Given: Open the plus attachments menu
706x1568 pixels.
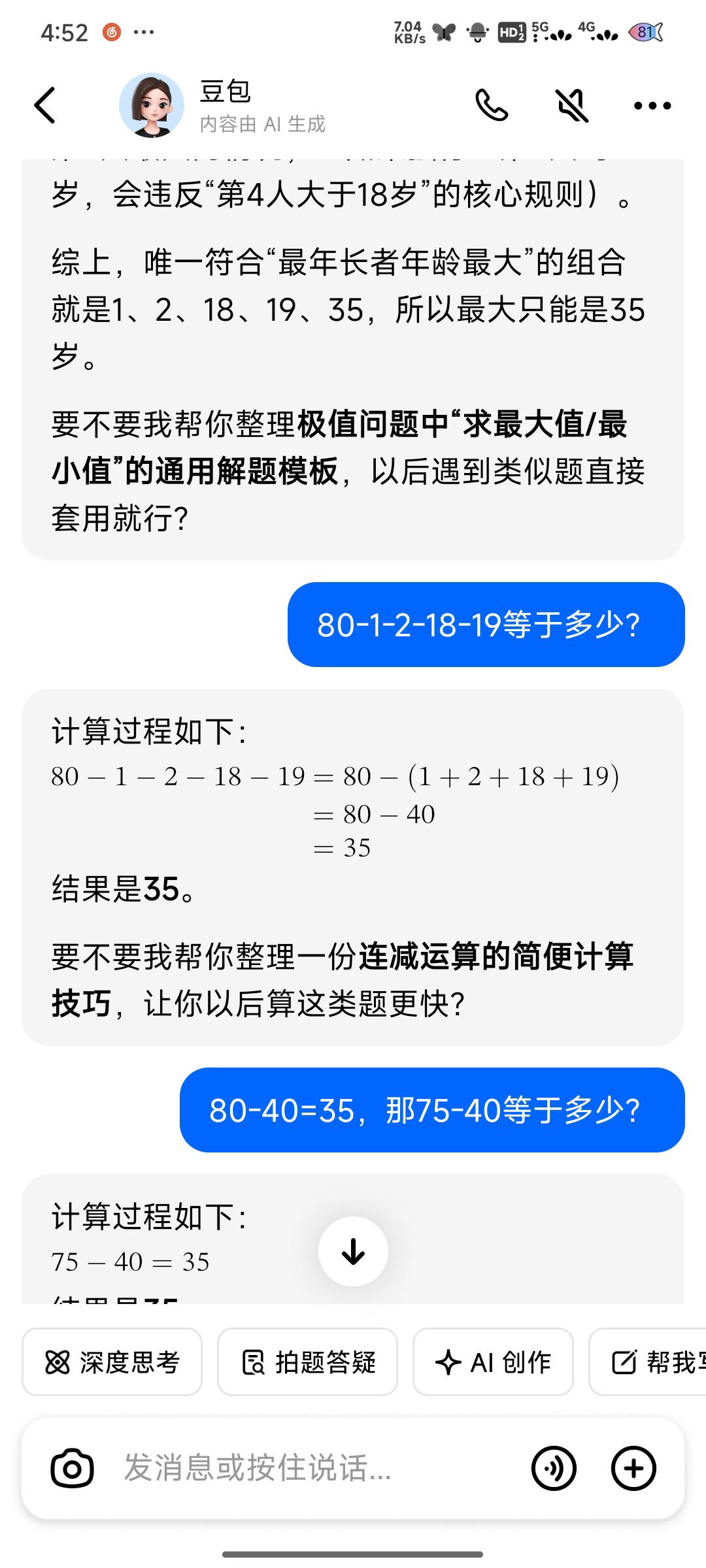Looking at the screenshot, I should click(633, 1468).
